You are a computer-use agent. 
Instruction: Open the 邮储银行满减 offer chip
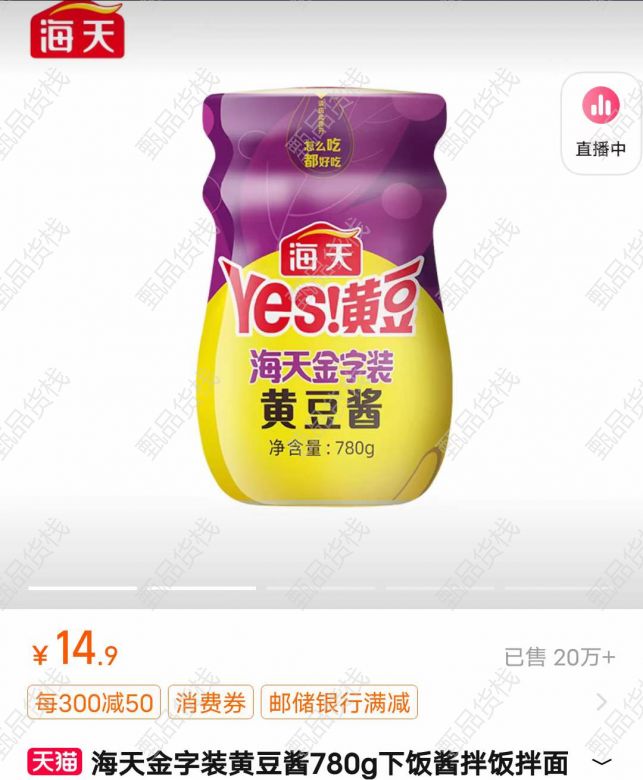[x=338, y=703]
